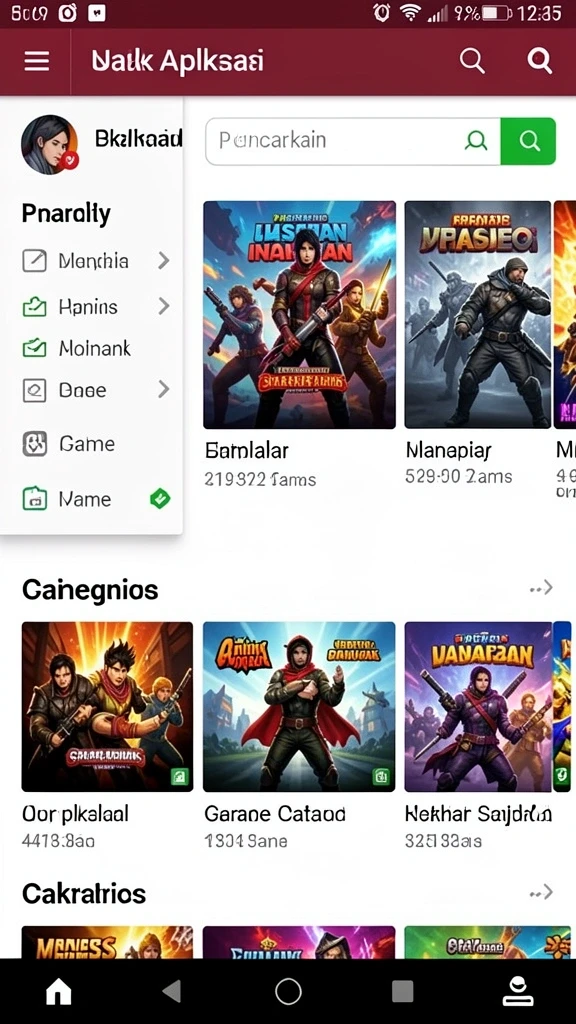
Task: Open recent apps square button
Action: [402, 991]
